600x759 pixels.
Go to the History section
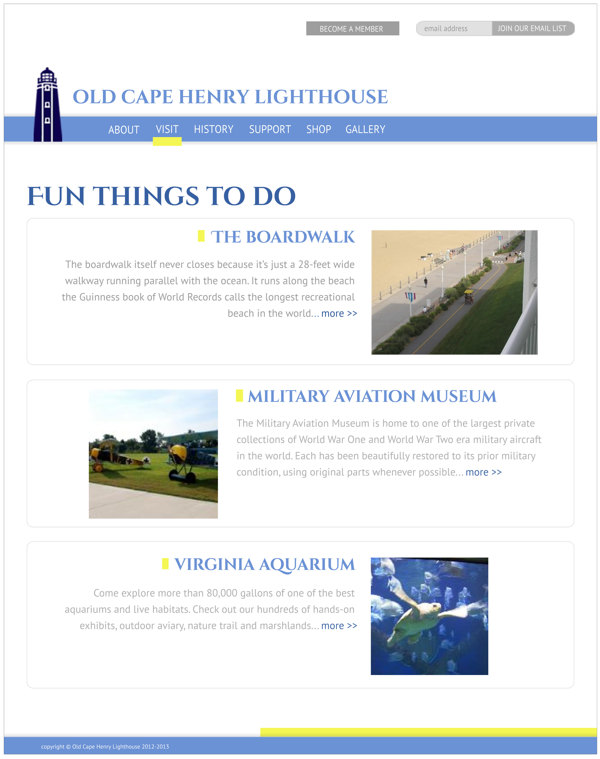coord(213,130)
